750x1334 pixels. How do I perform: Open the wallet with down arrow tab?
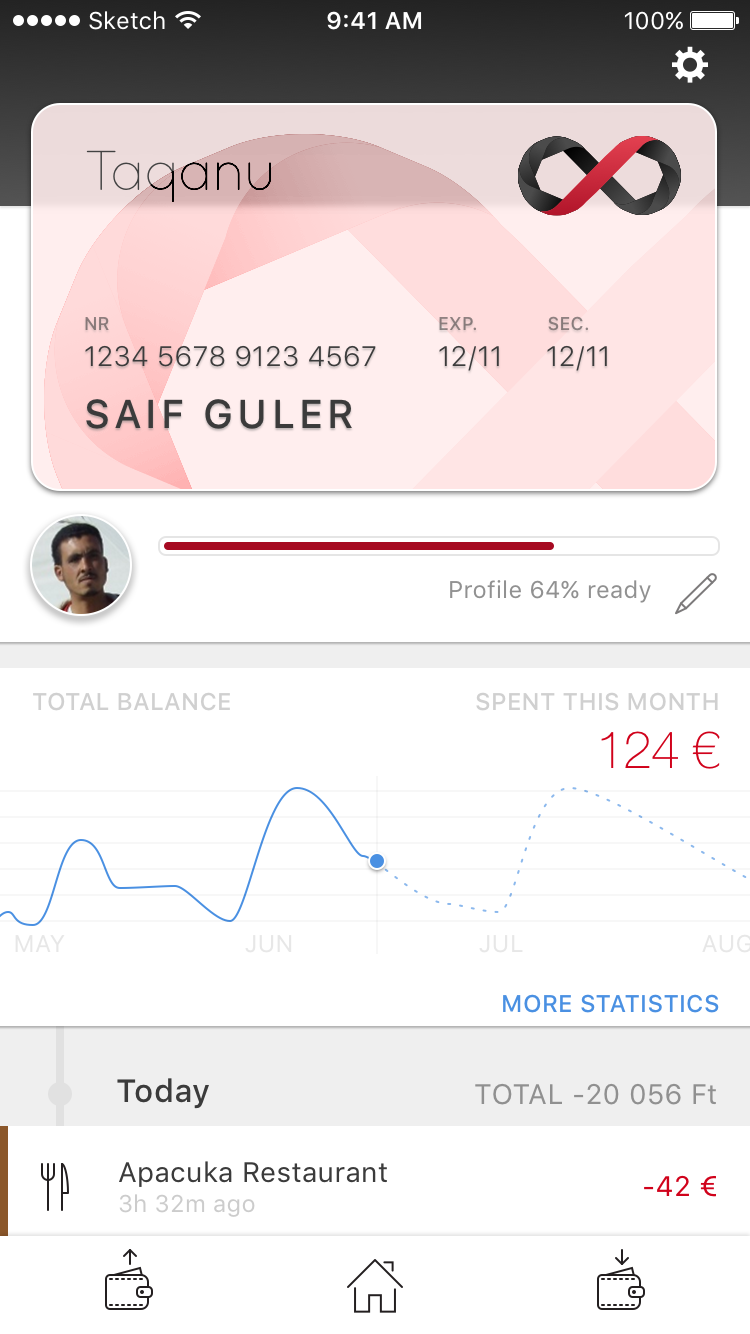pos(621,1283)
